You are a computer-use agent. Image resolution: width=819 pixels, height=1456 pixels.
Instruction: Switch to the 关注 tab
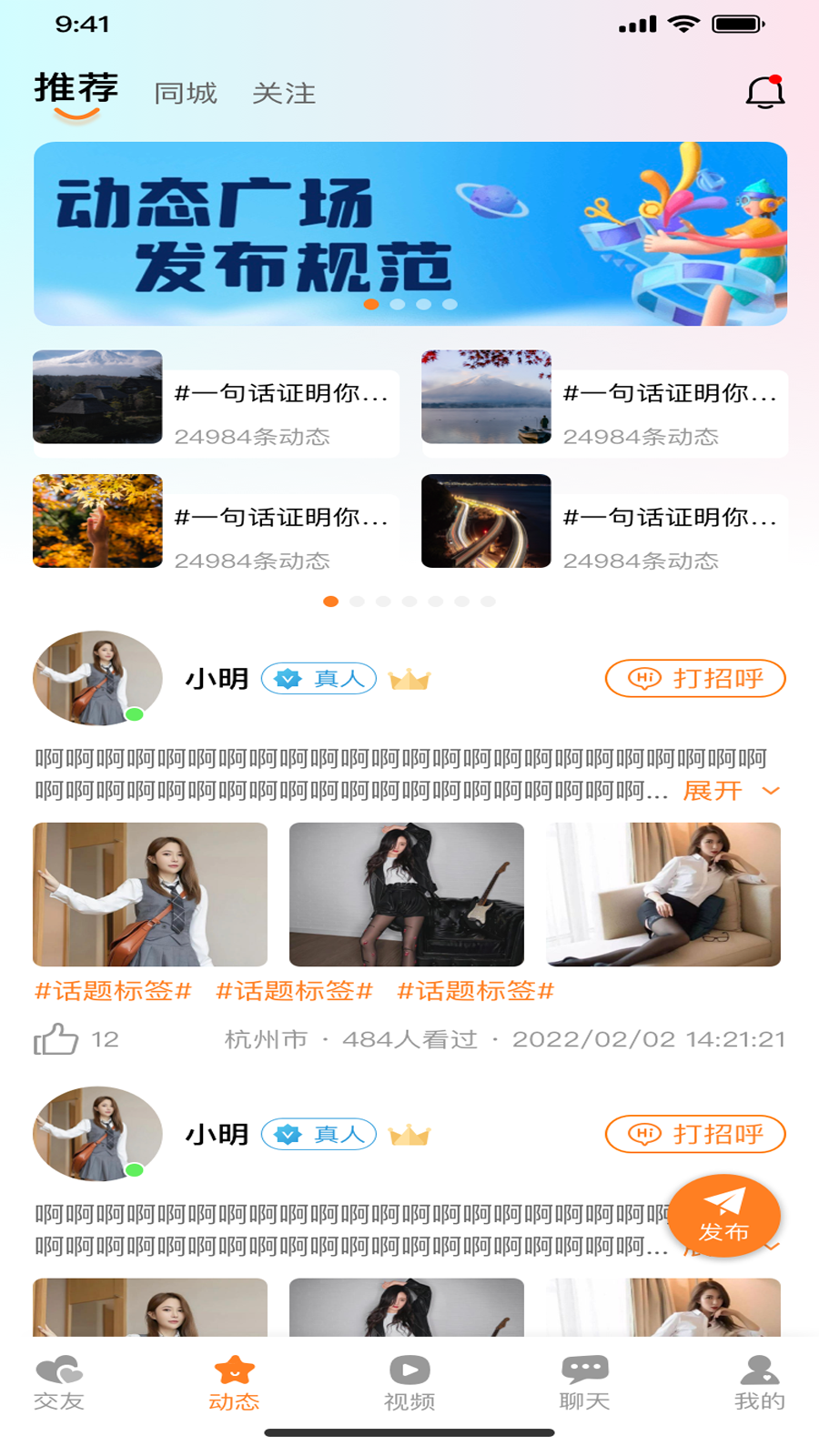(285, 94)
